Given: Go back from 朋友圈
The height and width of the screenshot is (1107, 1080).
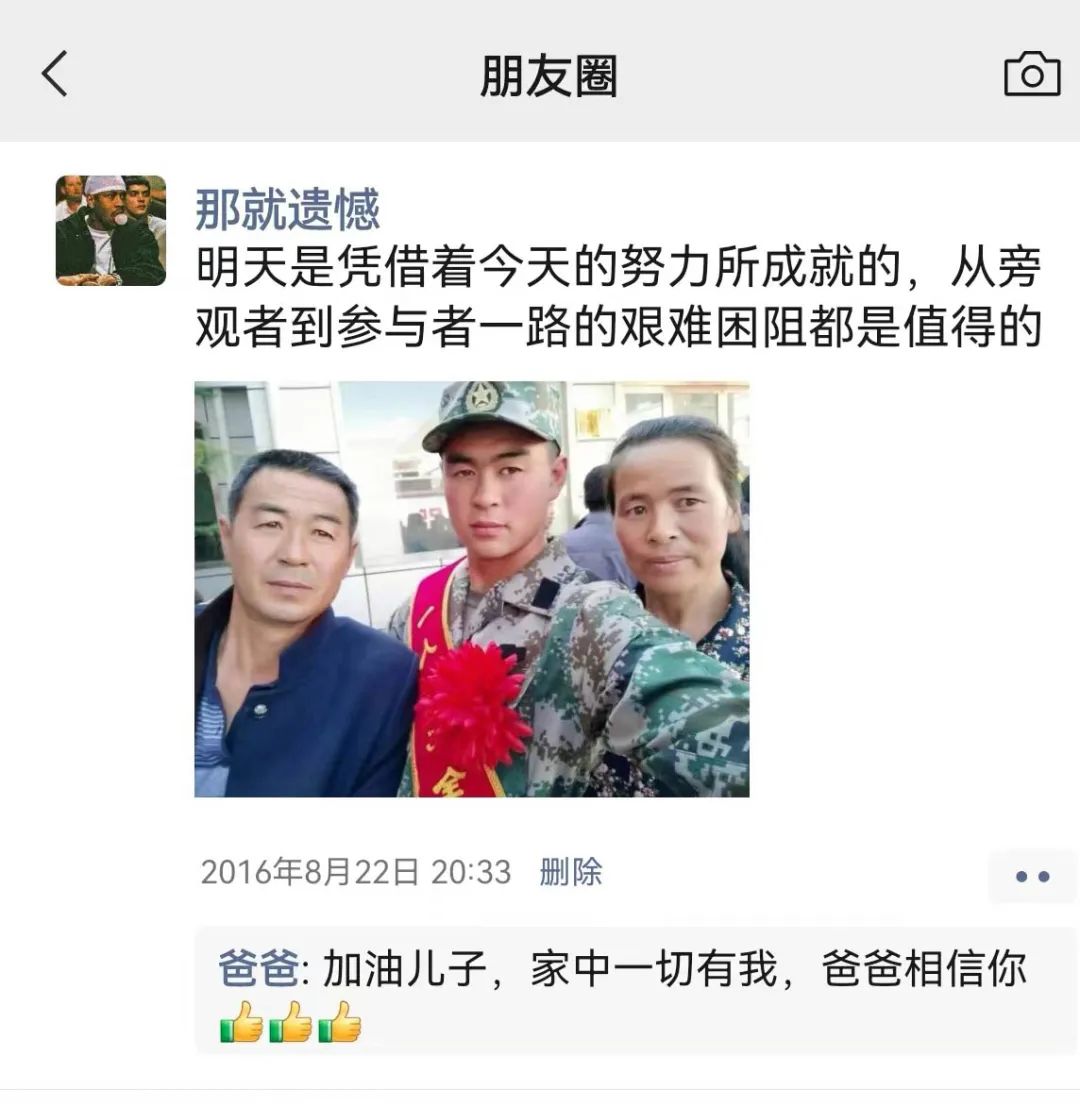Looking at the screenshot, I should [x=55, y=75].
